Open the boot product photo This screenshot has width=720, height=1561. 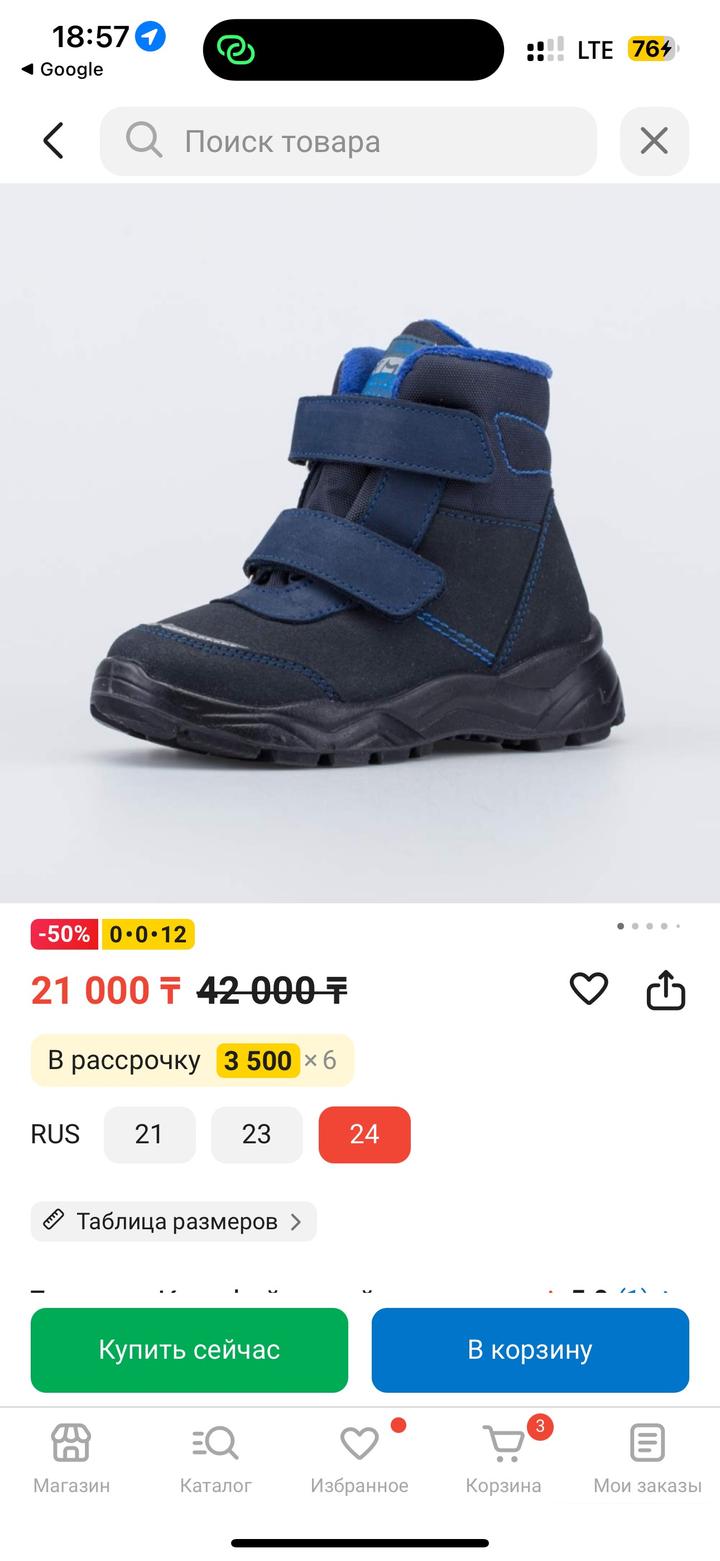click(x=360, y=543)
